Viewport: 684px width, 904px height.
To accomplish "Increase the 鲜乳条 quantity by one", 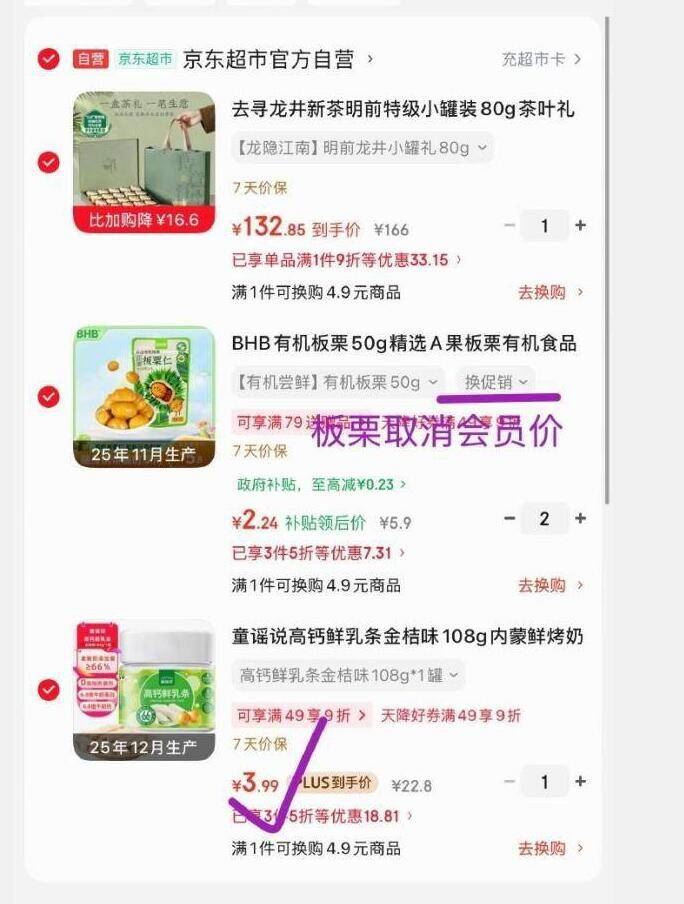I will click(x=580, y=782).
